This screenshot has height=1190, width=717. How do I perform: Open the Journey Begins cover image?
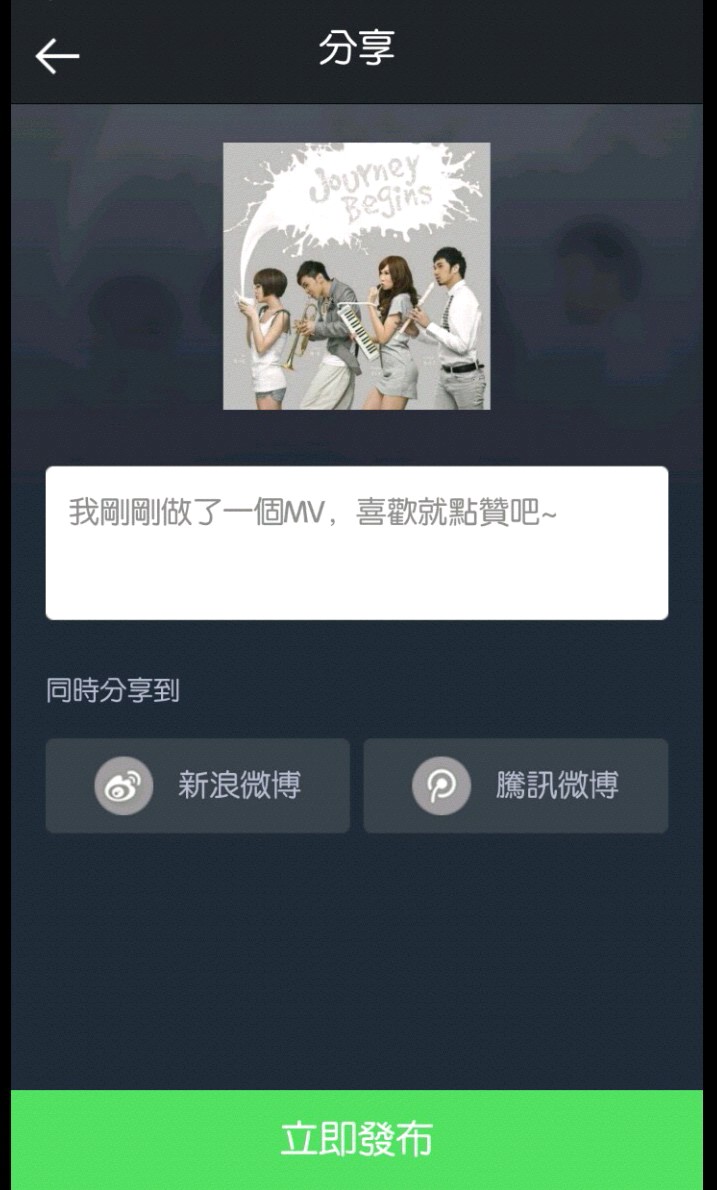click(x=357, y=276)
